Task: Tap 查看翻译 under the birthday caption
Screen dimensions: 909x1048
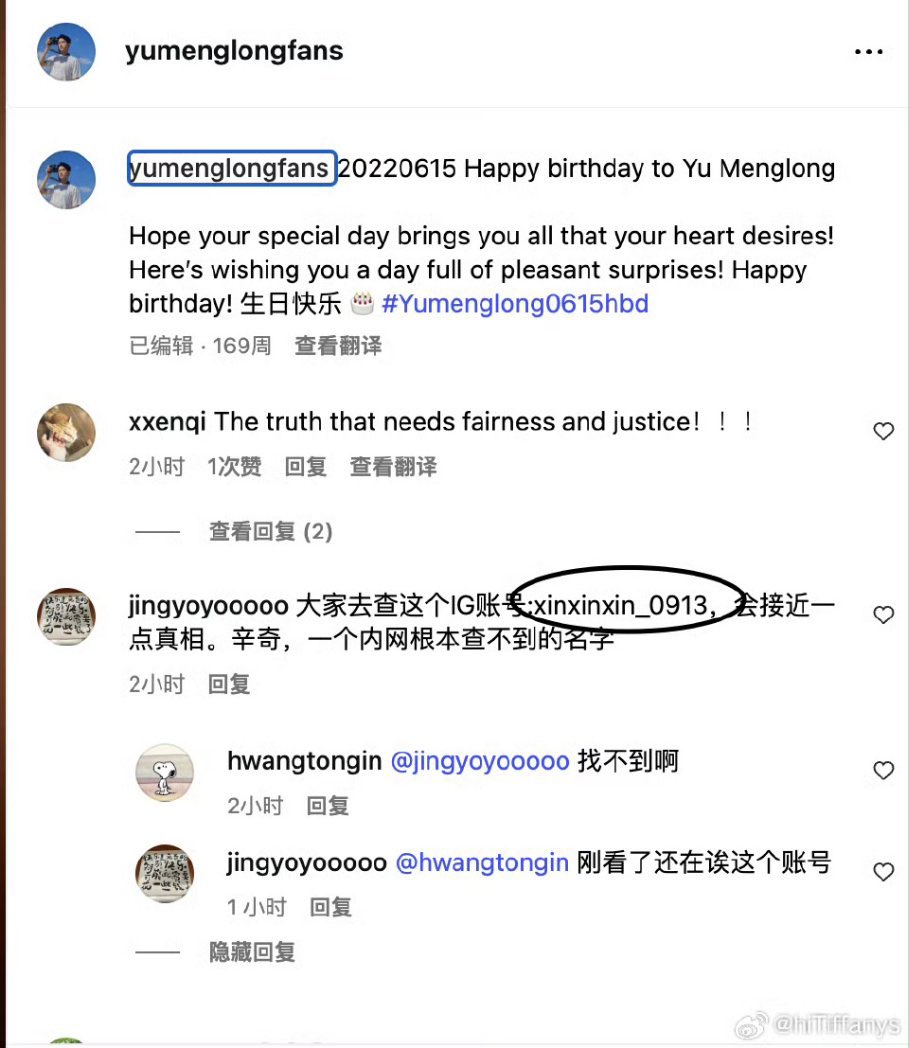Action: tap(338, 346)
